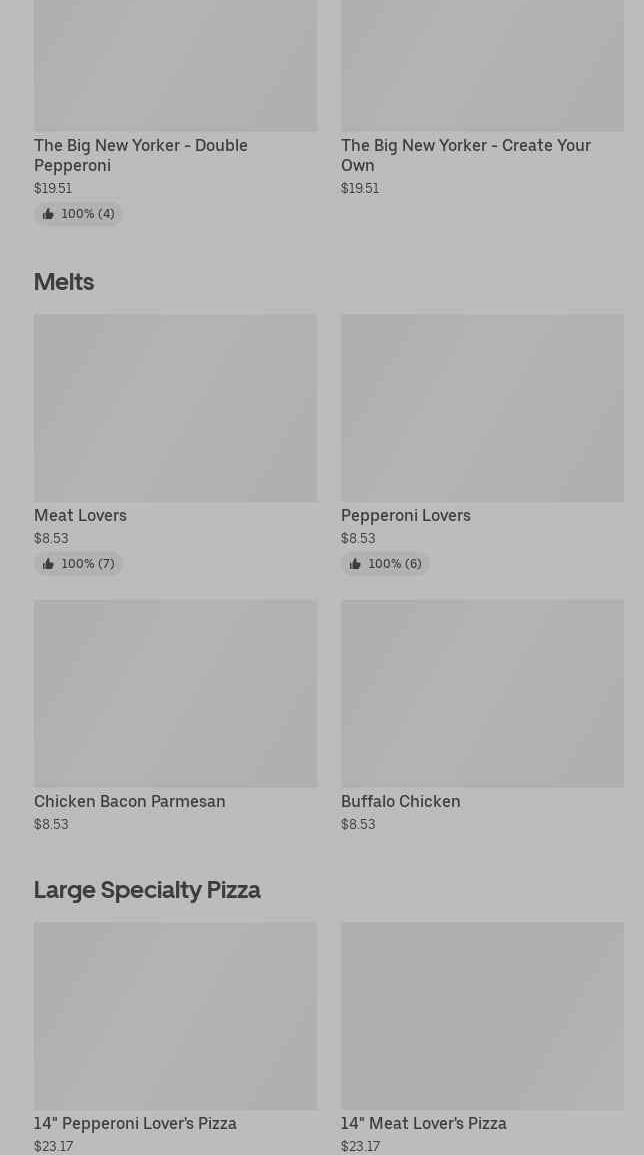644x1155 pixels.
Task: Open 14" Pepperoni Lover's Pizza item
Action: click(x=175, y=1015)
